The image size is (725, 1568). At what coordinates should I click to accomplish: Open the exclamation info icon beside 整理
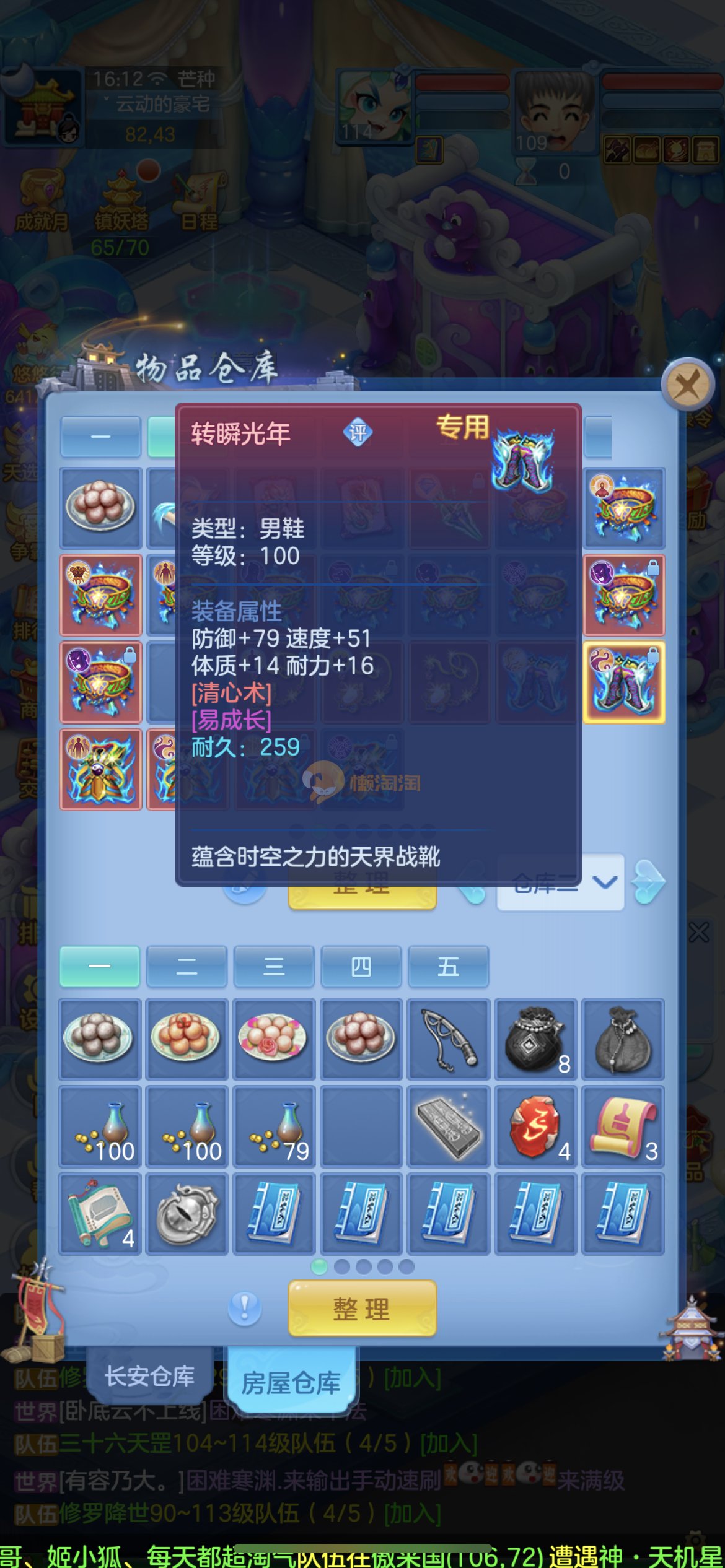245,1308
